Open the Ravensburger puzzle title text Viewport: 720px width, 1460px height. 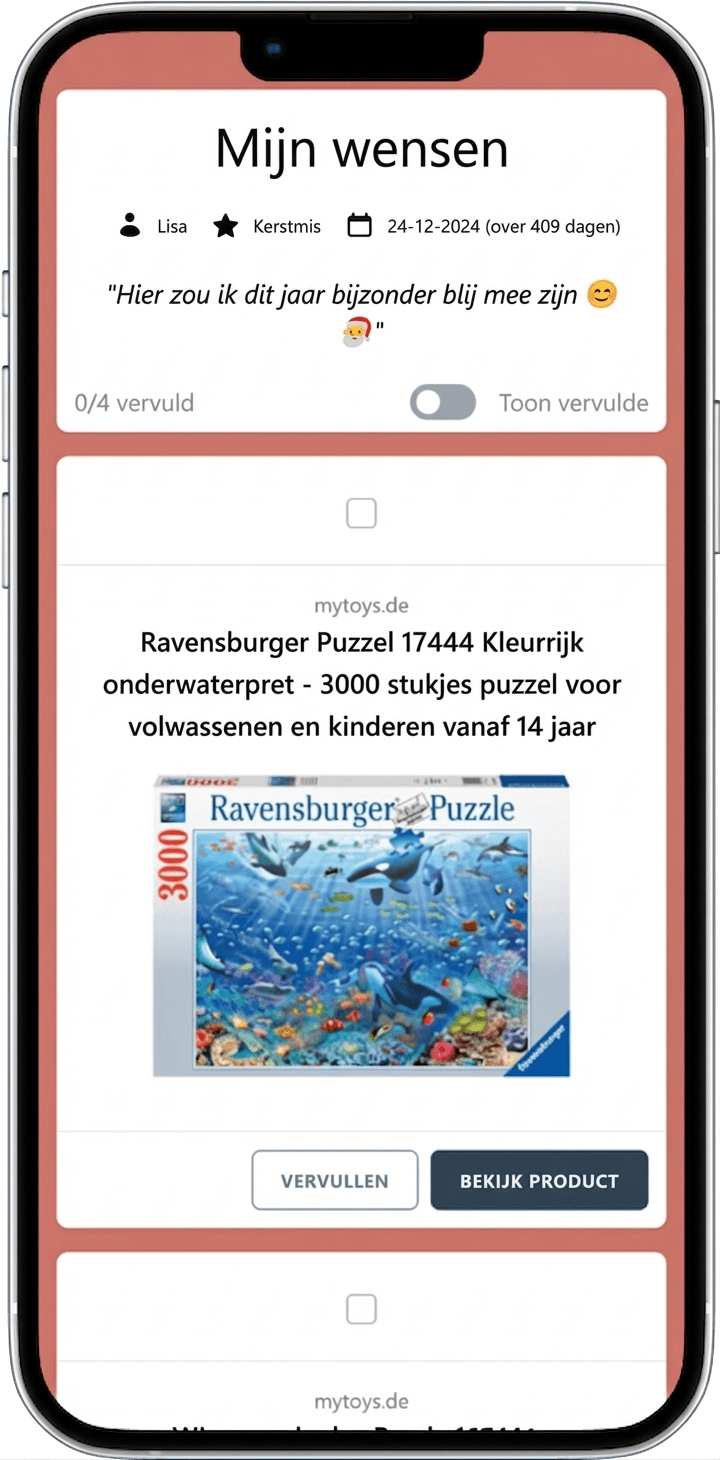[x=361, y=684]
